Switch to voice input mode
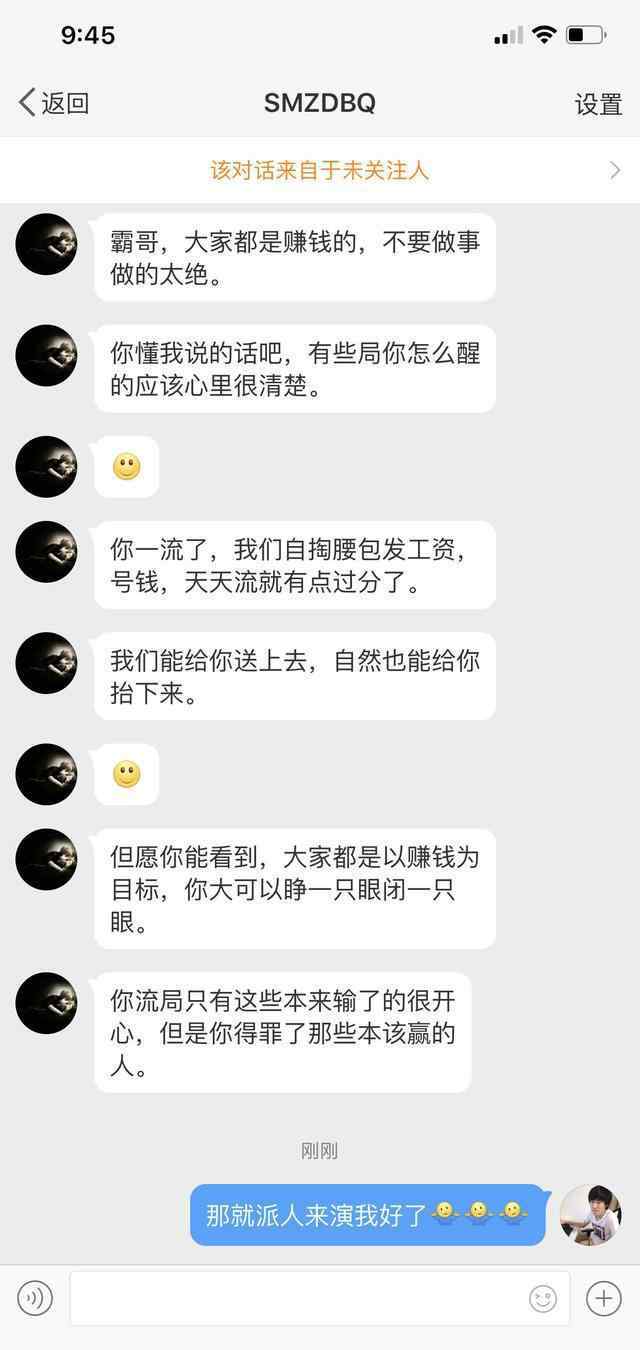640x1350 pixels. [34, 1298]
